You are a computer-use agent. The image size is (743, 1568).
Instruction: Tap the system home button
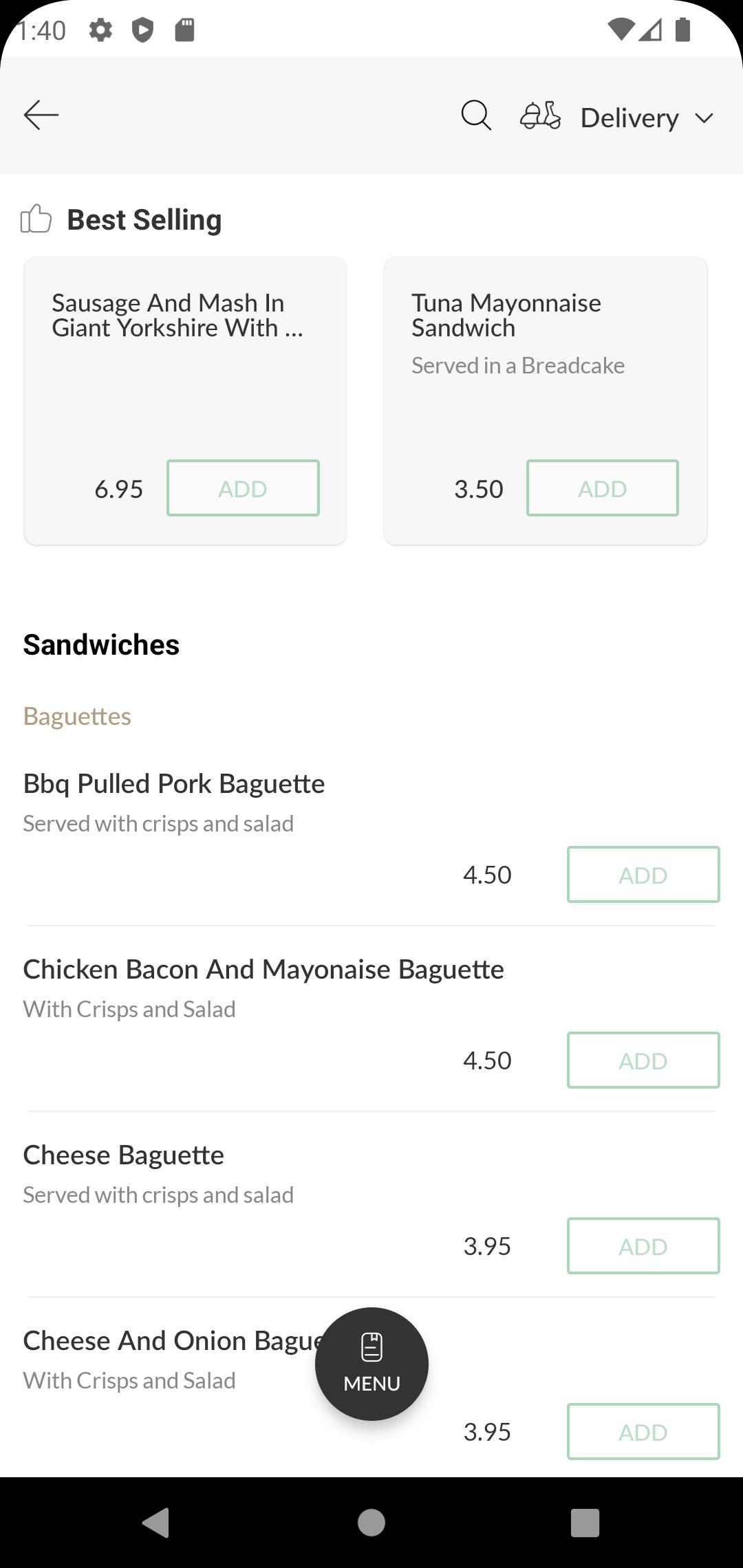[x=371, y=1523]
